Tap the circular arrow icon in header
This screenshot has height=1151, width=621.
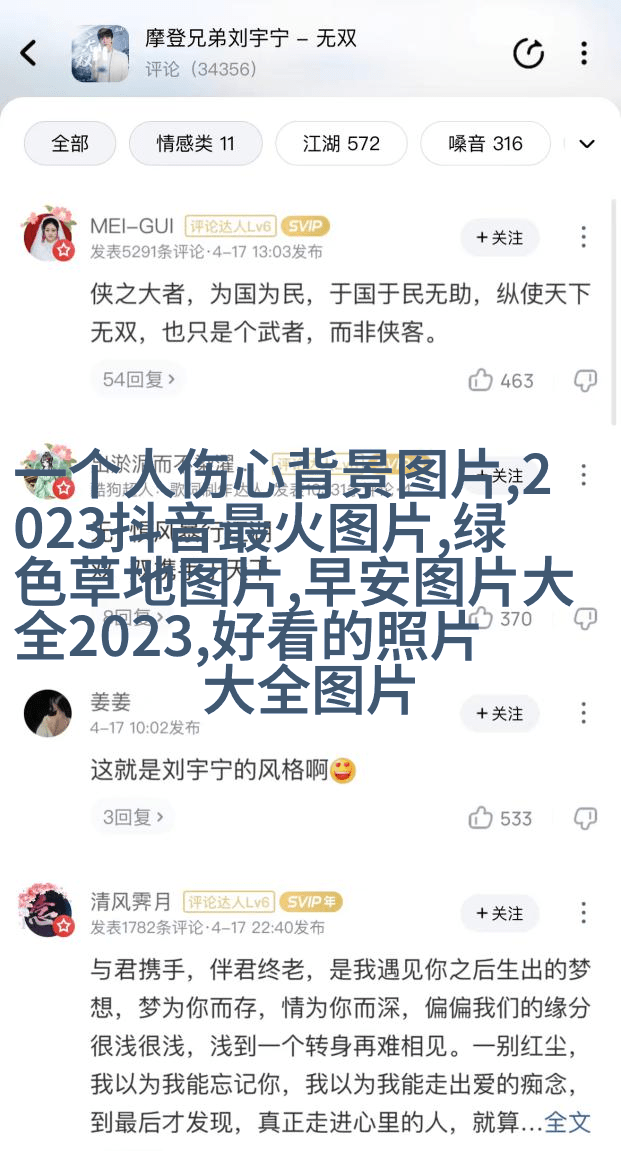528,53
